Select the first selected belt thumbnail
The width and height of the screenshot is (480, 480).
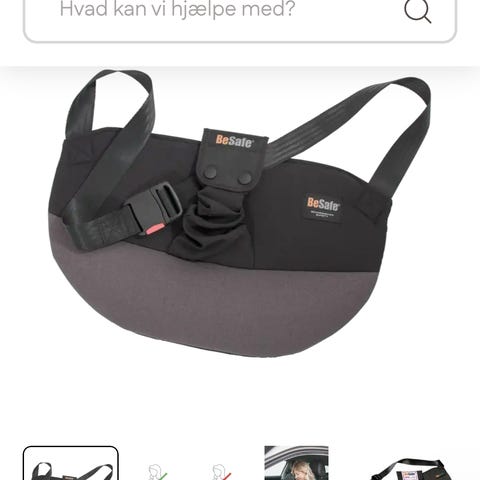[71, 463]
